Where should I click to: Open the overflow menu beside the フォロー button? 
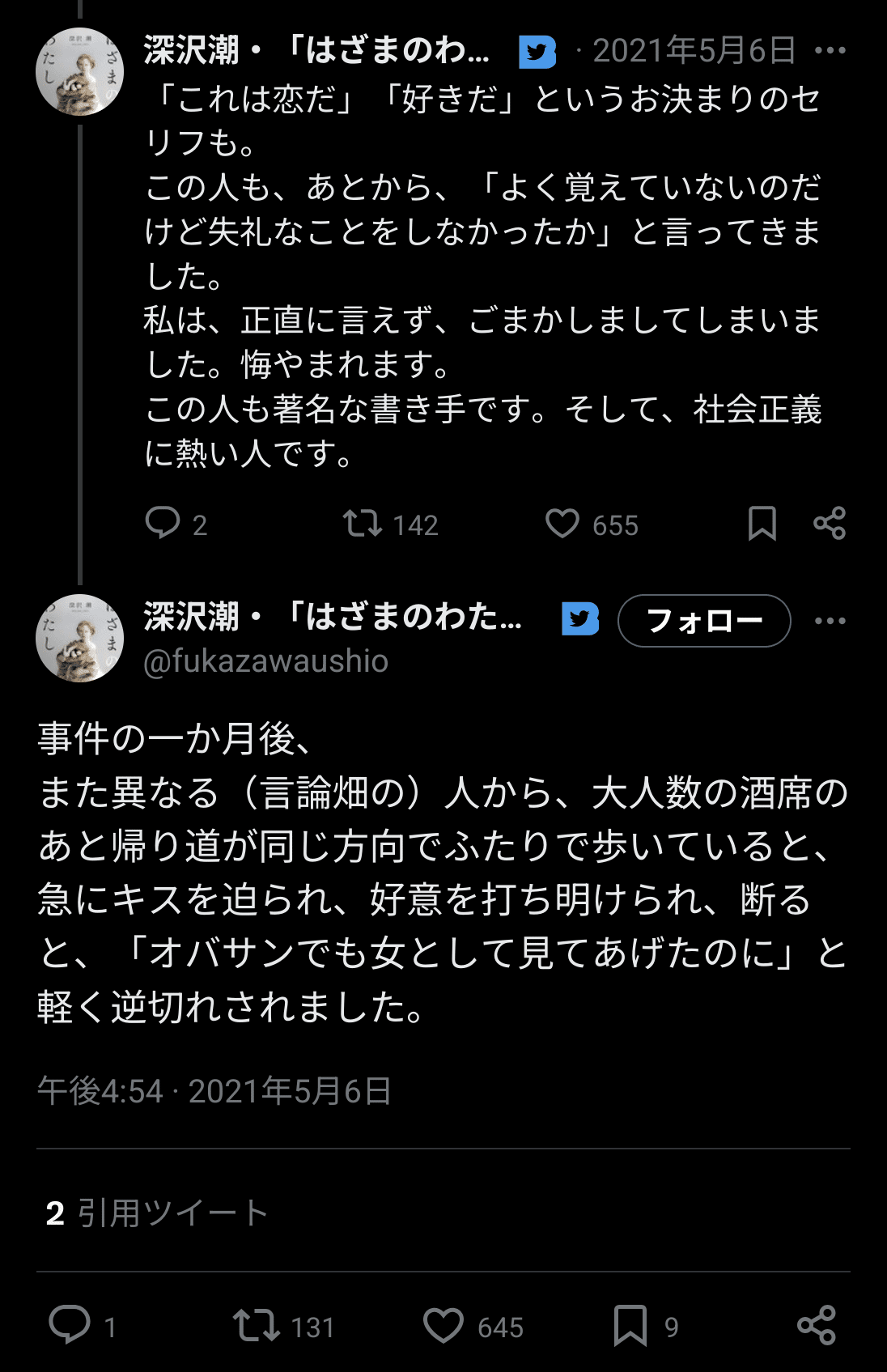click(x=830, y=621)
